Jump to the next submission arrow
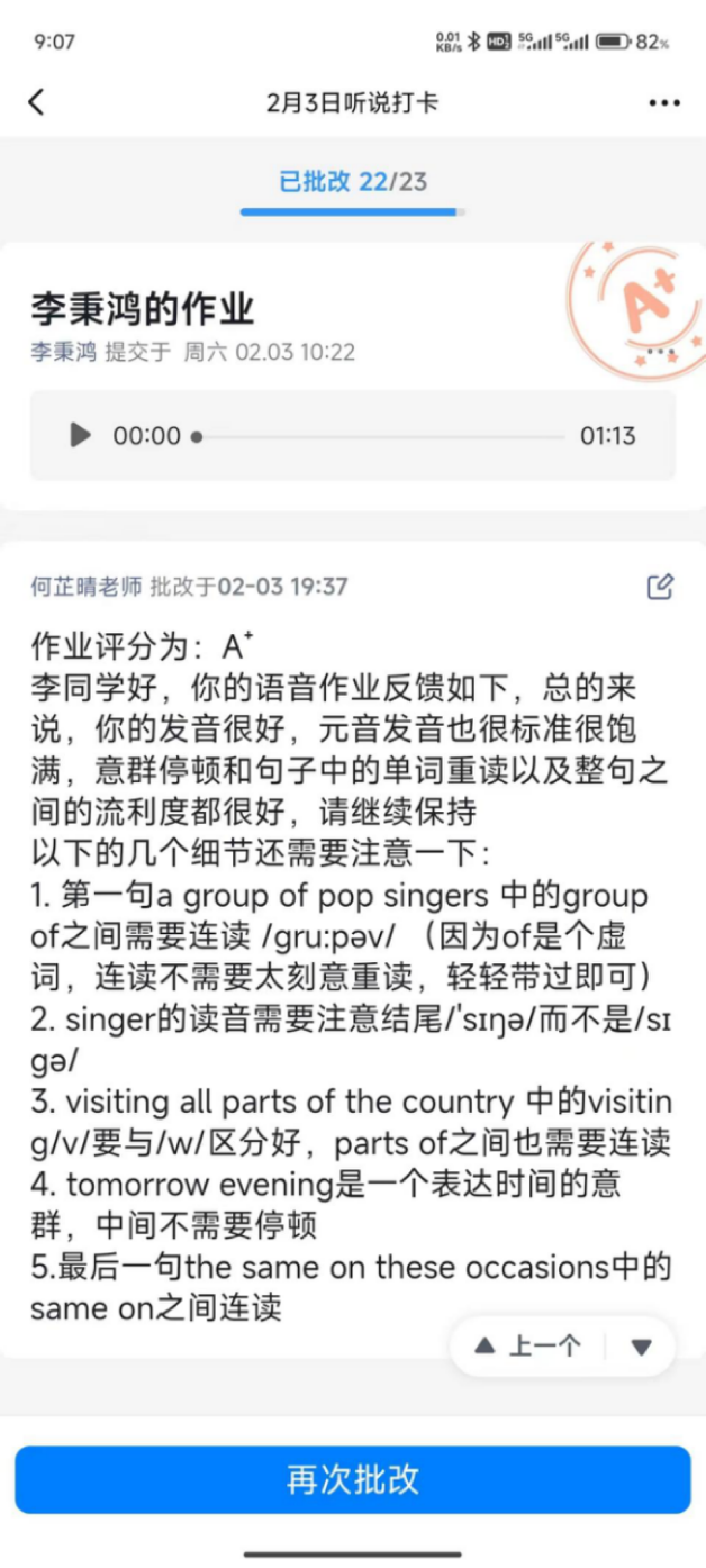This screenshot has height=1568, width=706. 642,1347
